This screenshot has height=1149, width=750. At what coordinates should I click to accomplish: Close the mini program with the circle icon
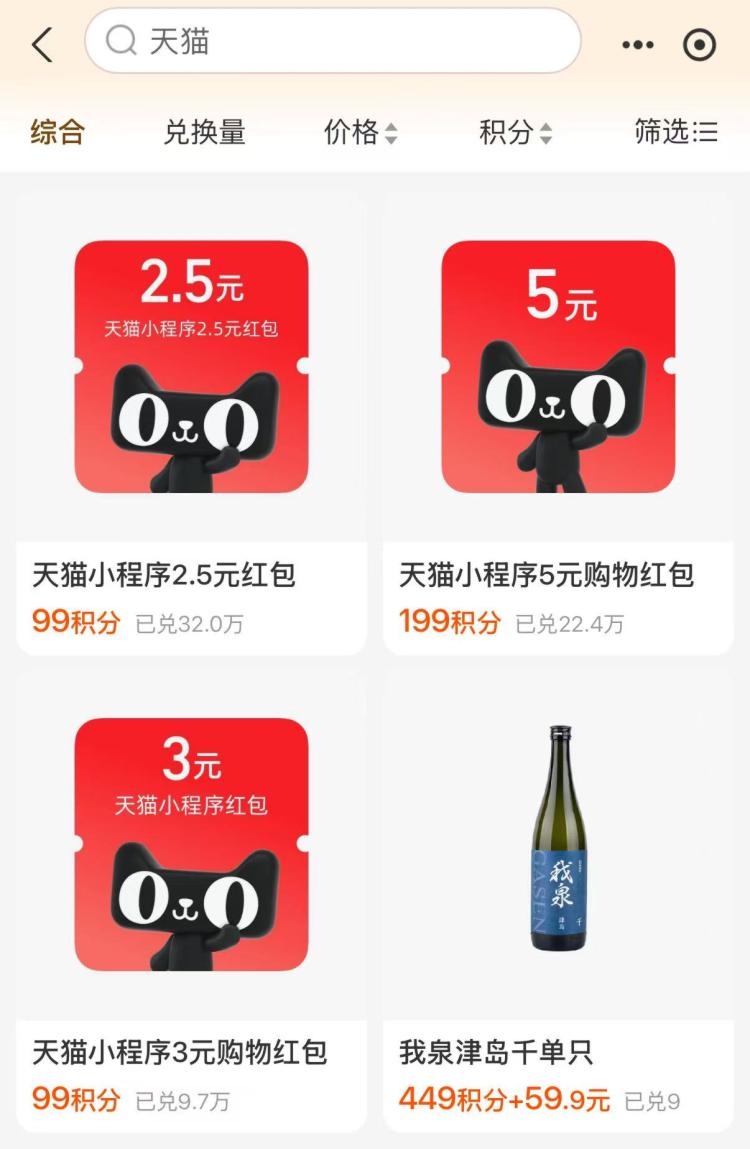click(x=699, y=45)
